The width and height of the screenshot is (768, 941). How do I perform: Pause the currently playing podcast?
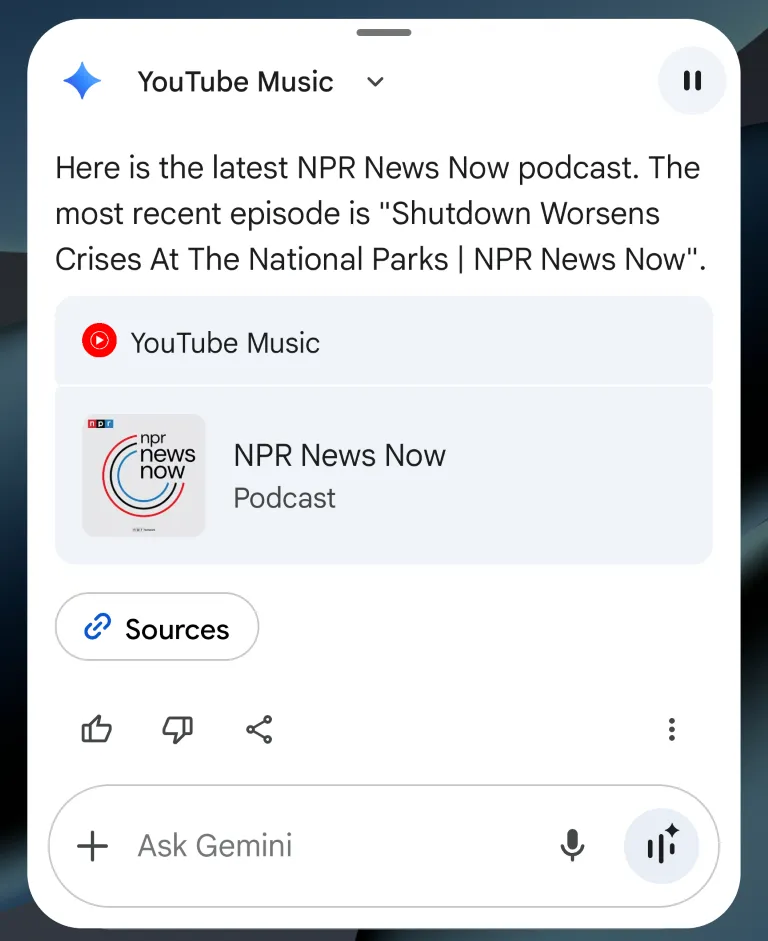coord(692,81)
